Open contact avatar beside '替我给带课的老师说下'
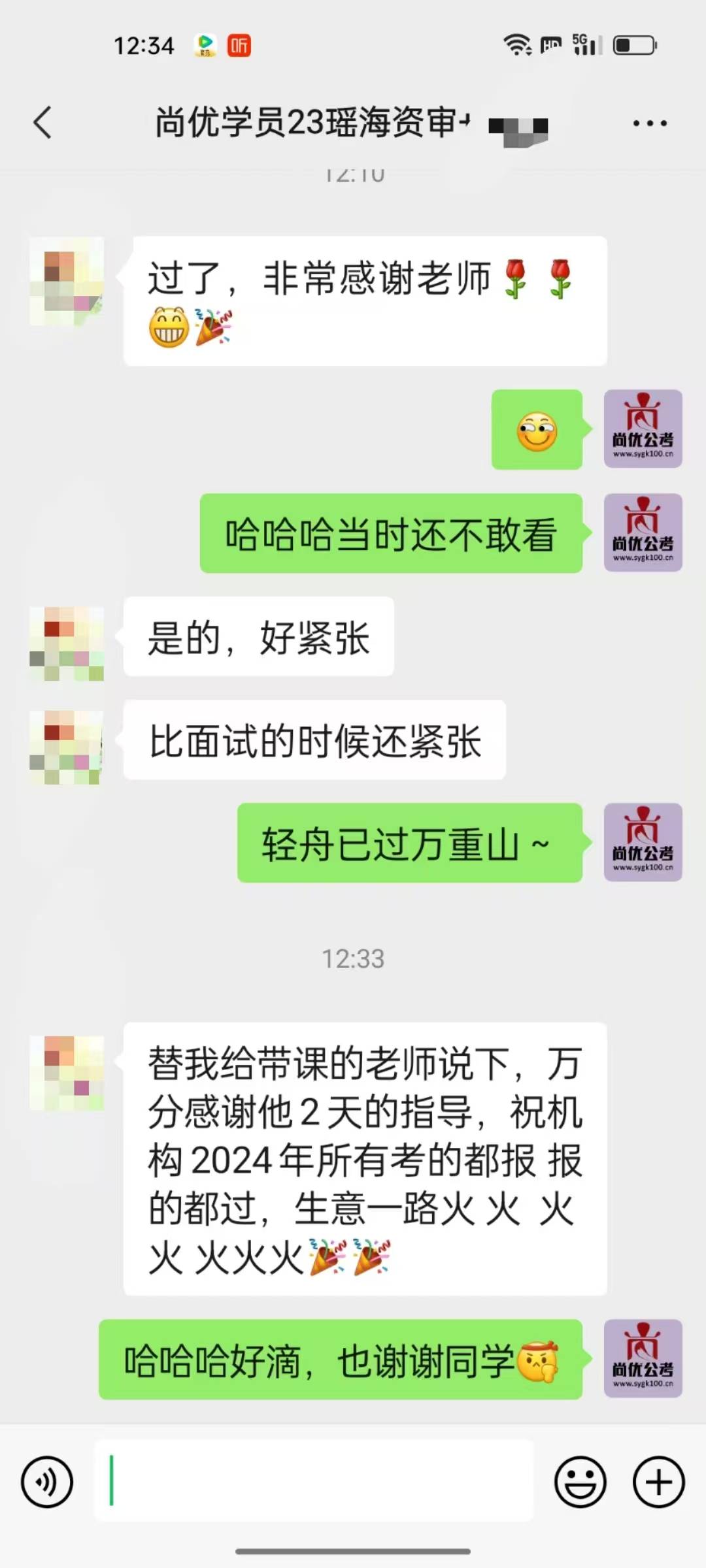The width and height of the screenshot is (706, 1568). coord(67,1073)
